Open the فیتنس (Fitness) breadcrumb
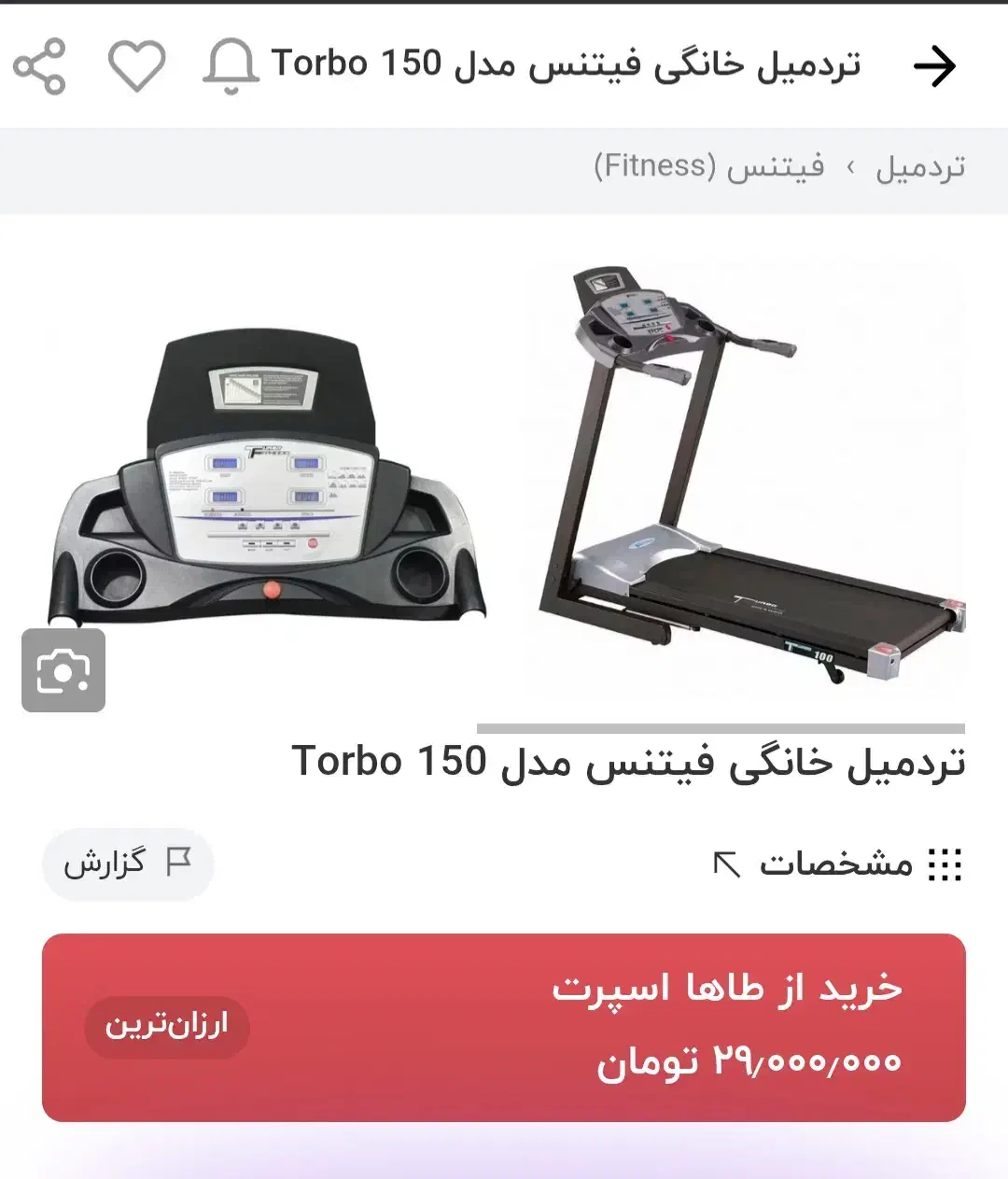The width and height of the screenshot is (1008, 1179). pyautogui.click(x=709, y=167)
